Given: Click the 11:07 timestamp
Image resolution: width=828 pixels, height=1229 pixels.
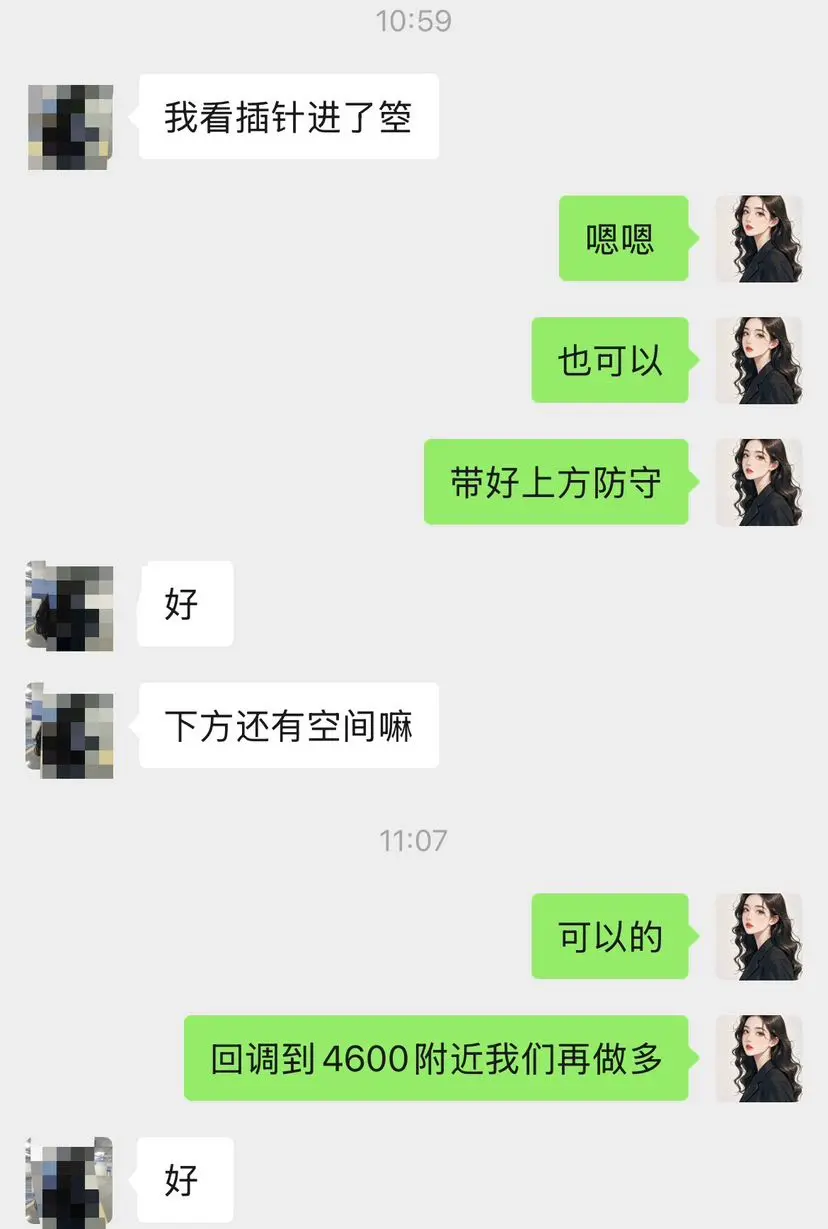Looking at the screenshot, I should point(413,841).
